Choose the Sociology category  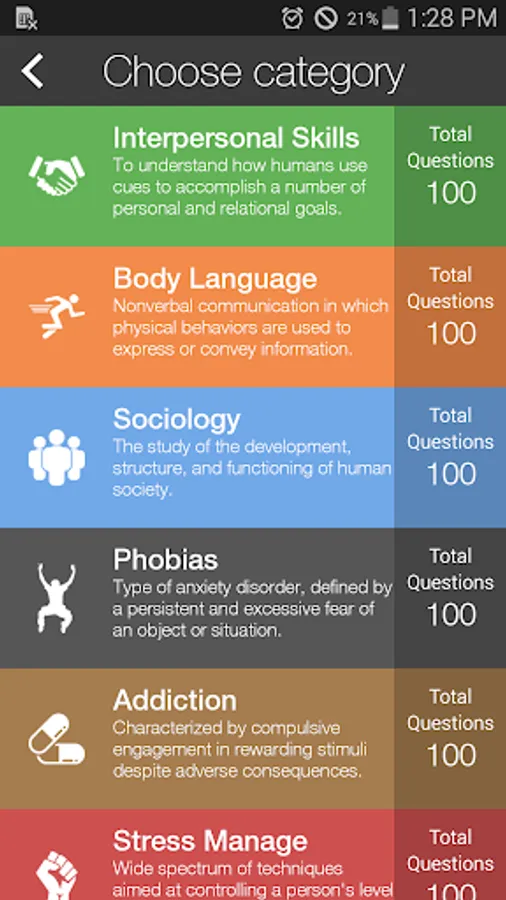(253, 457)
